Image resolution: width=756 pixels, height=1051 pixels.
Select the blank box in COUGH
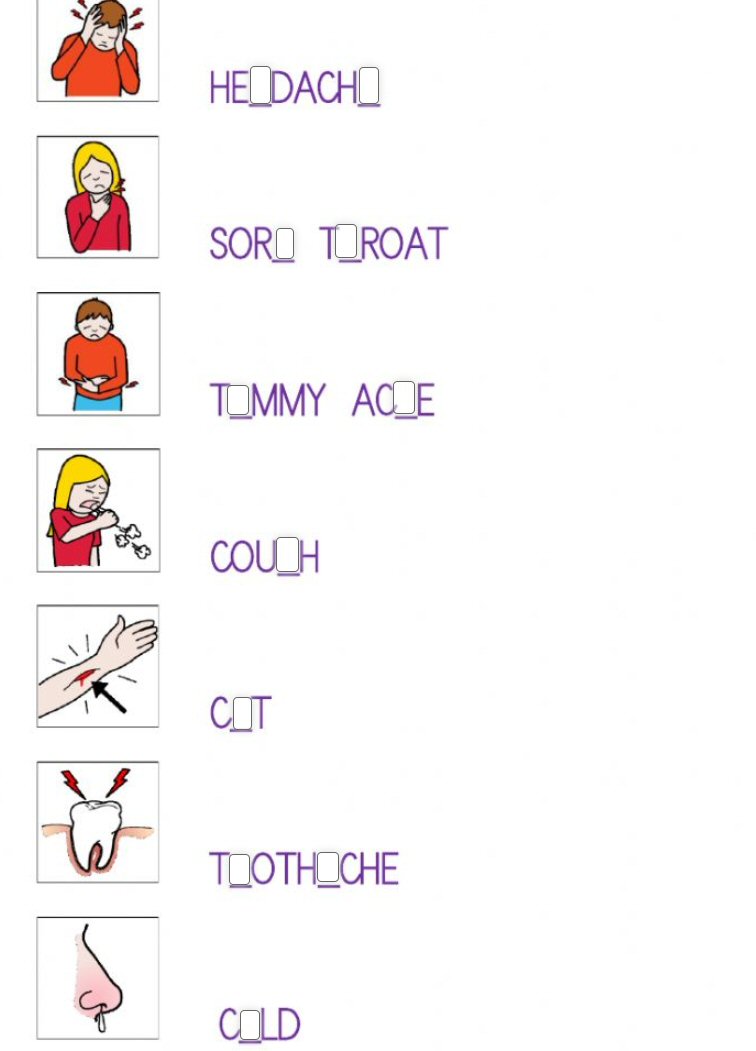288,557
